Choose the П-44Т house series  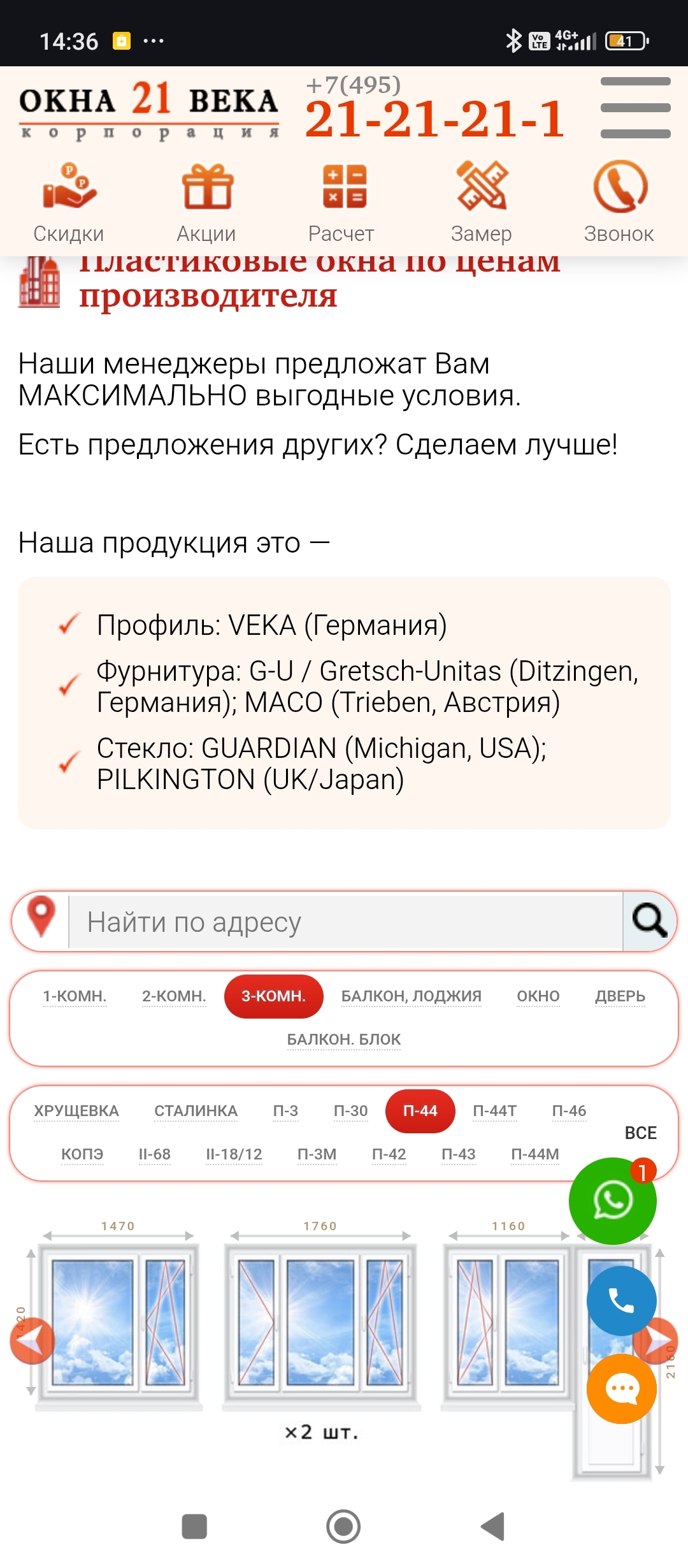click(494, 1111)
